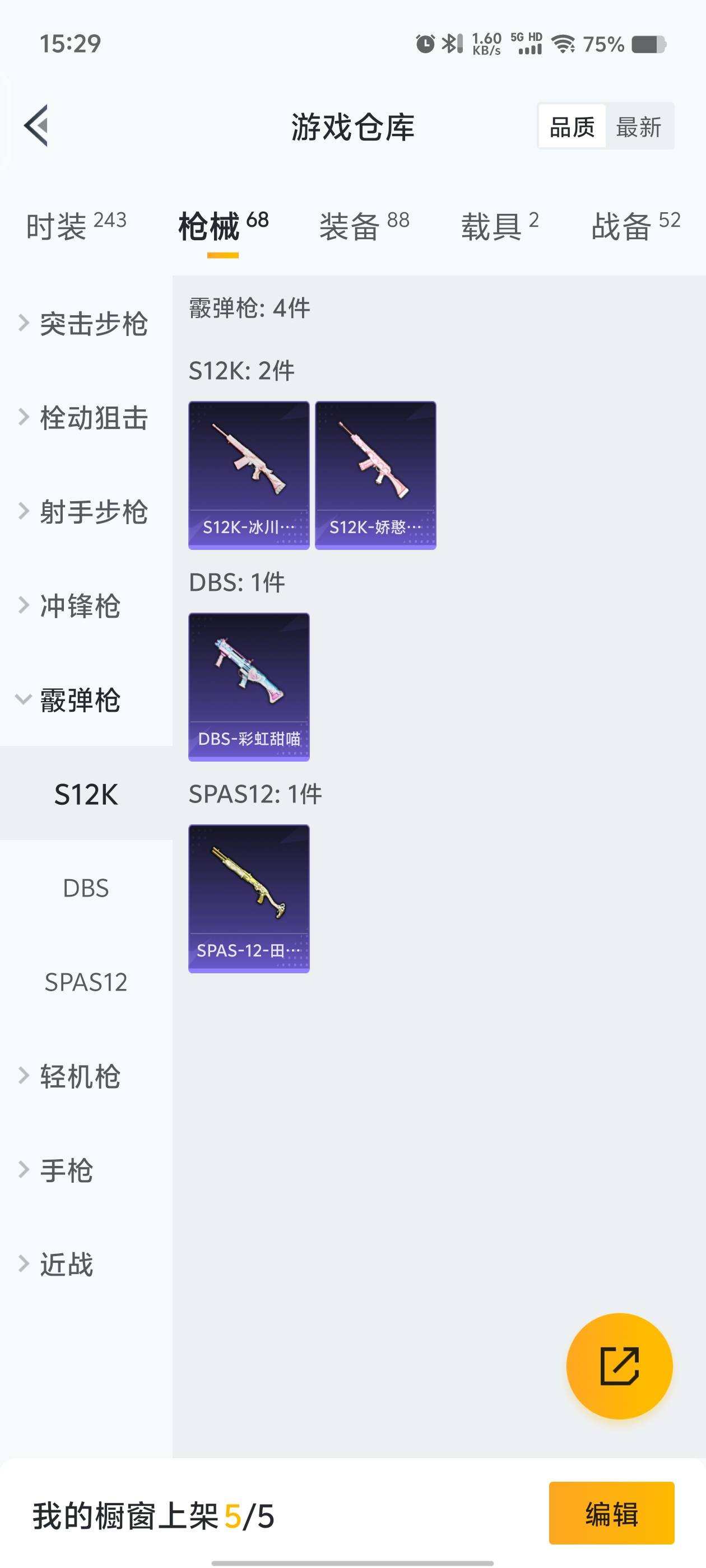Screen dimensions: 706x1568
Task: Open the S12K sub-category in sidebar
Action: 86,794
